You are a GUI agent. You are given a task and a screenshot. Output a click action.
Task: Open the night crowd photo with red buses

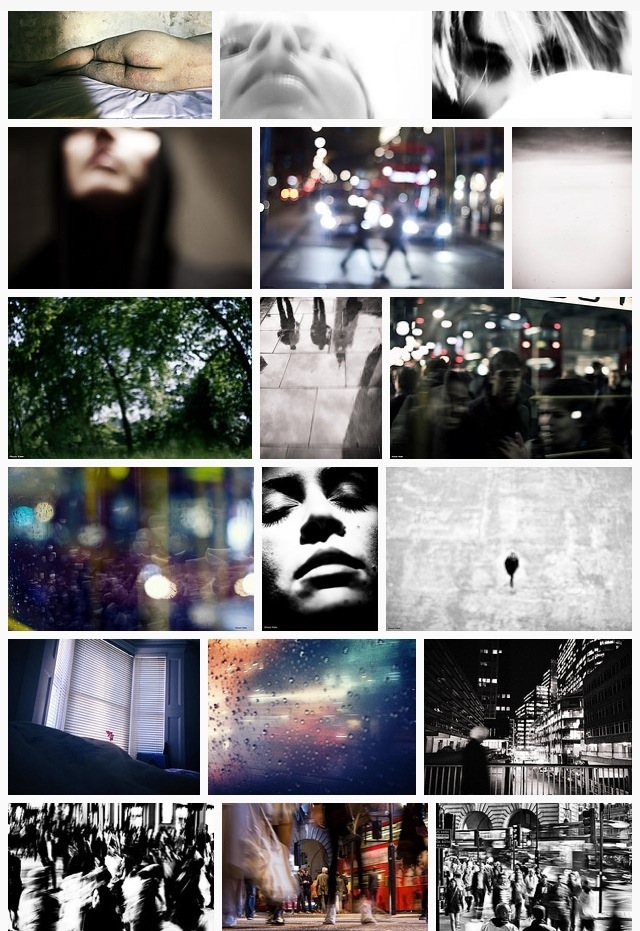(511, 378)
